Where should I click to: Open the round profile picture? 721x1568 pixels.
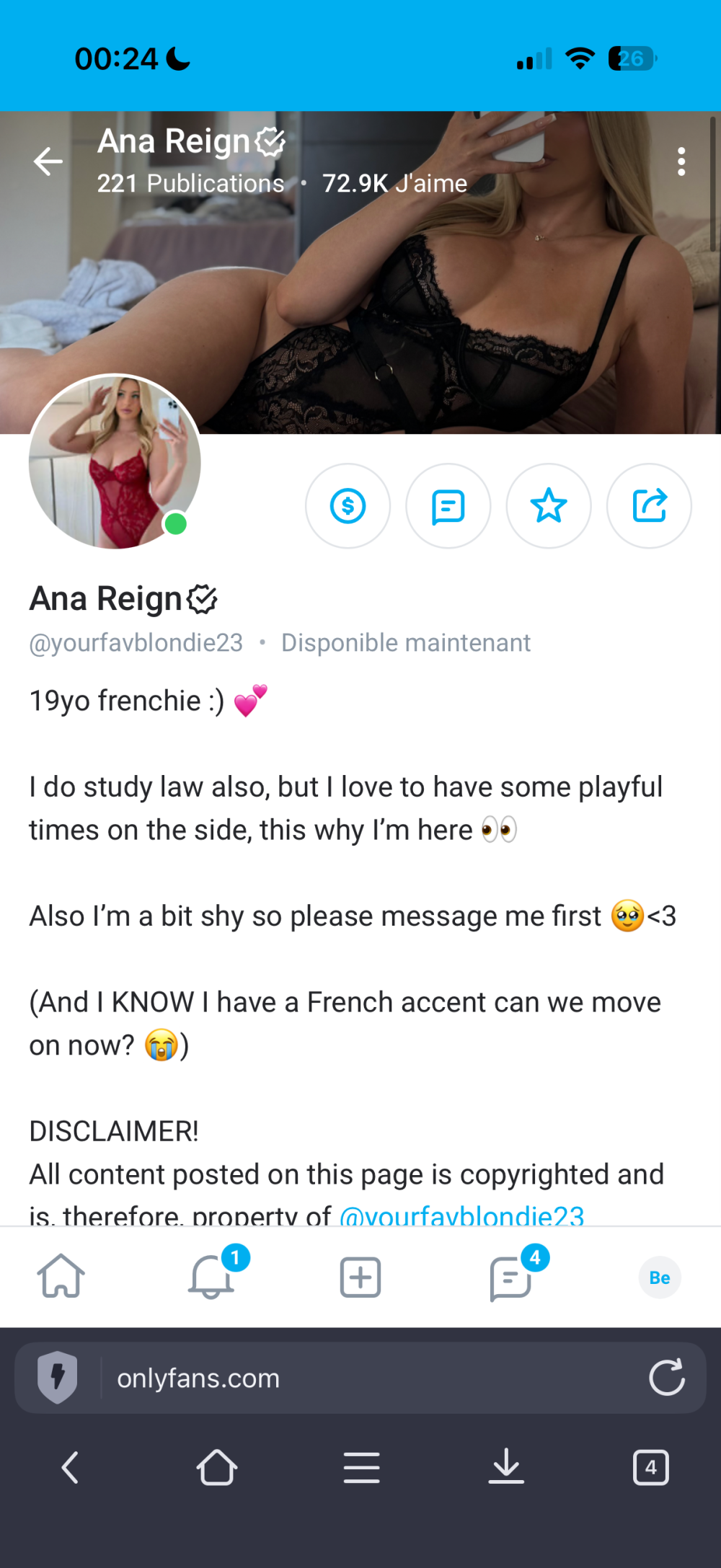point(115,461)
